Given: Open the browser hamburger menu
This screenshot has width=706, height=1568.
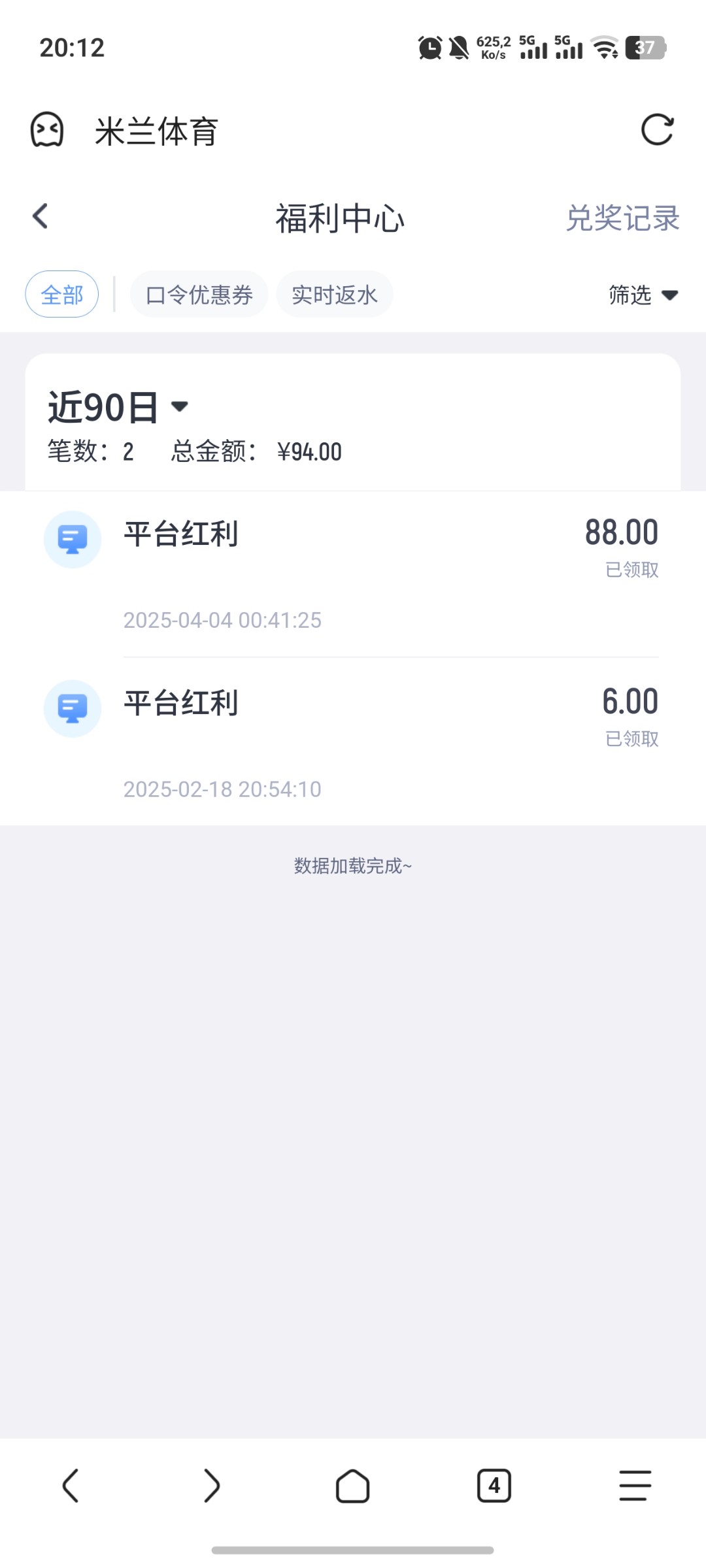Looking at the screenshot, I should click(635, 1486).
